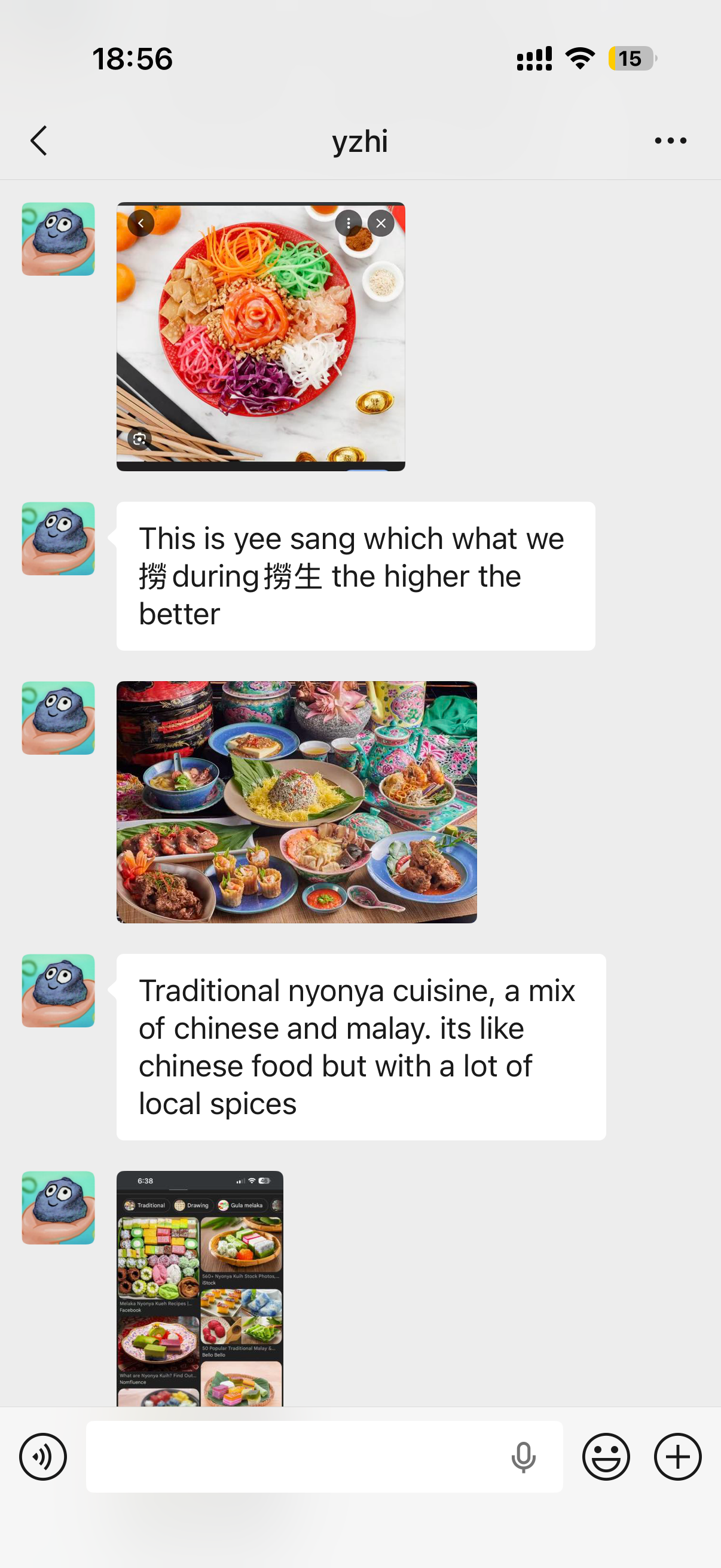View the nyonya cuisine dishes photo

pyautogui.click(x=297, y=802)
